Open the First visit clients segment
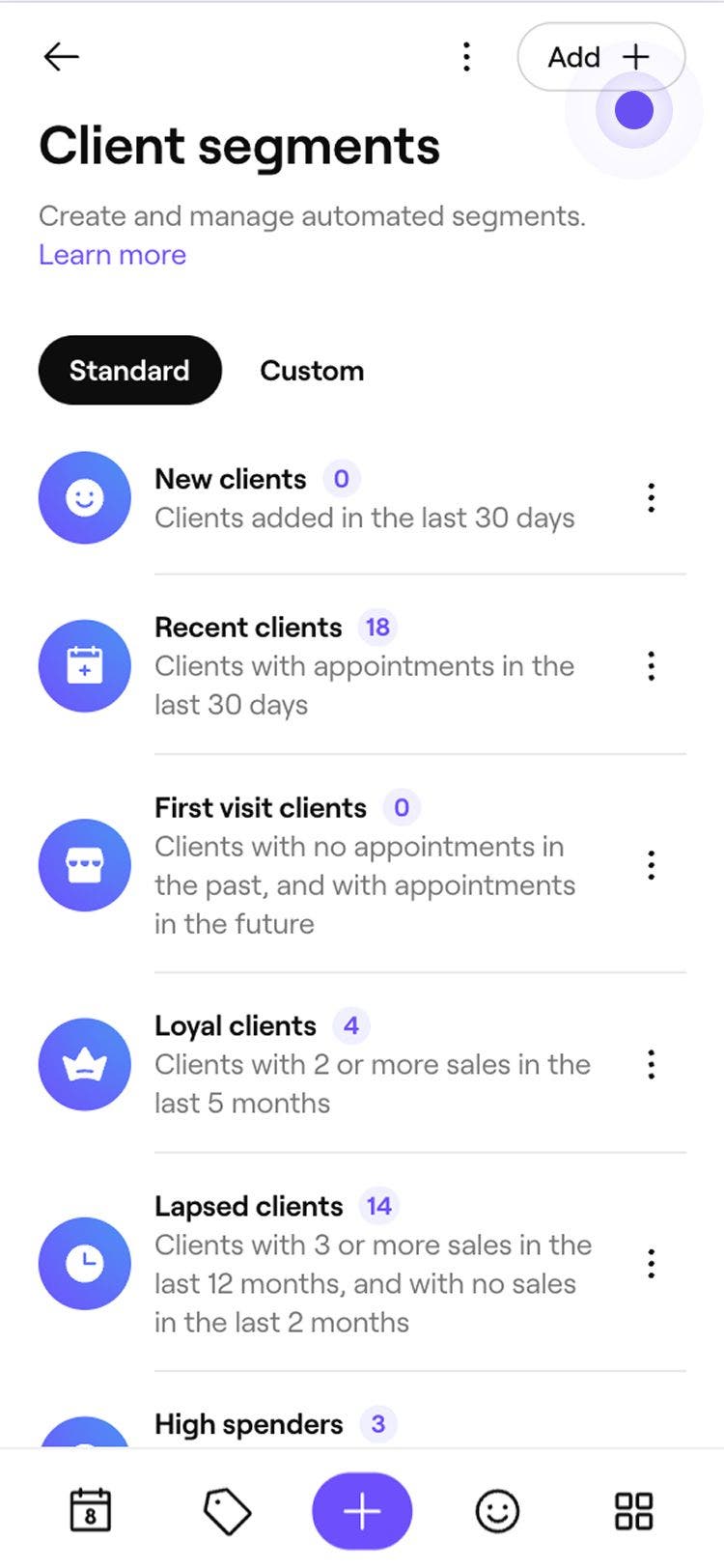Screen dimensions: 724x1568 click(x=364, y=865)
